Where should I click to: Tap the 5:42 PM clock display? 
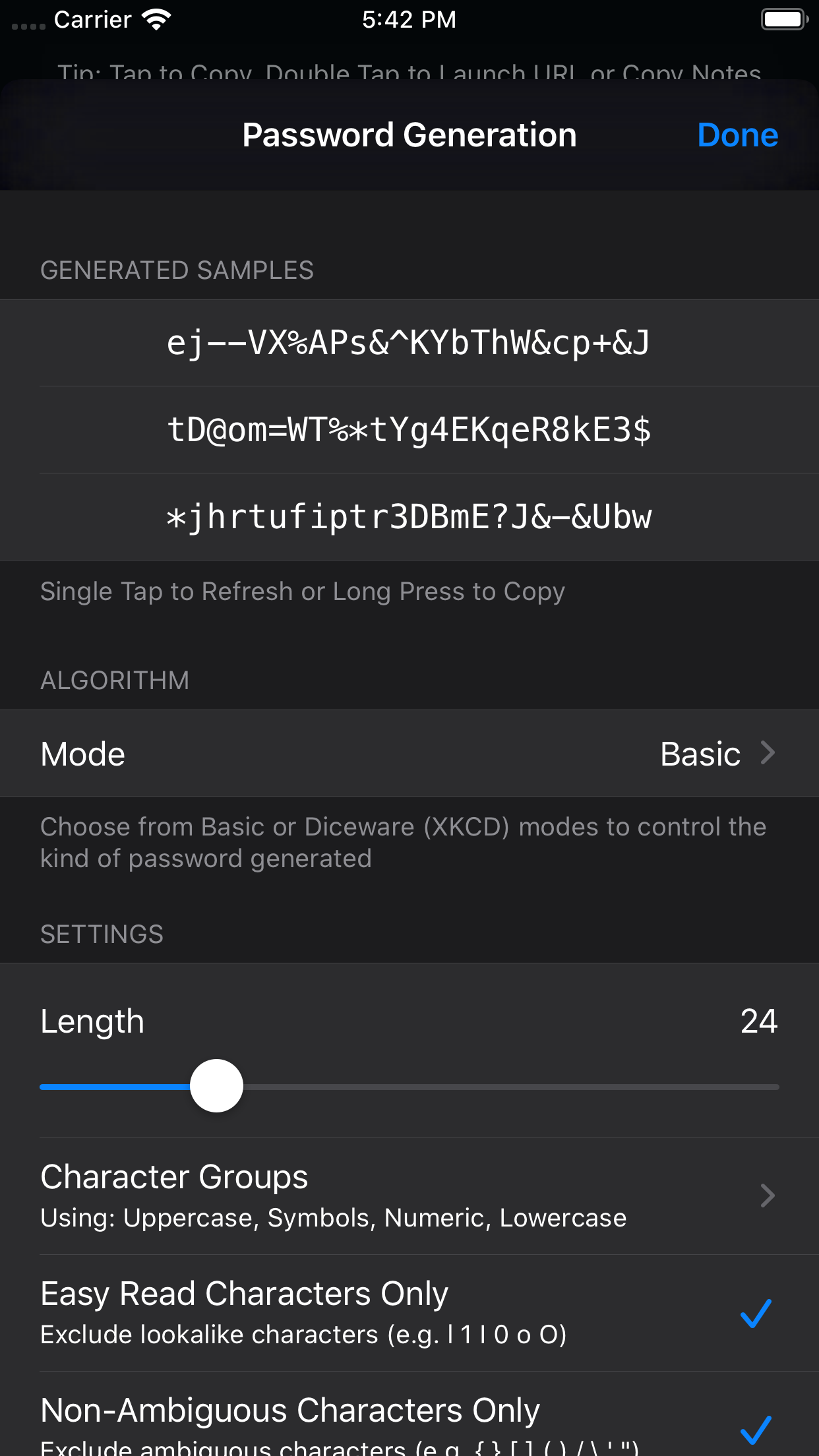pyautogui.click(x=409, y=19)
